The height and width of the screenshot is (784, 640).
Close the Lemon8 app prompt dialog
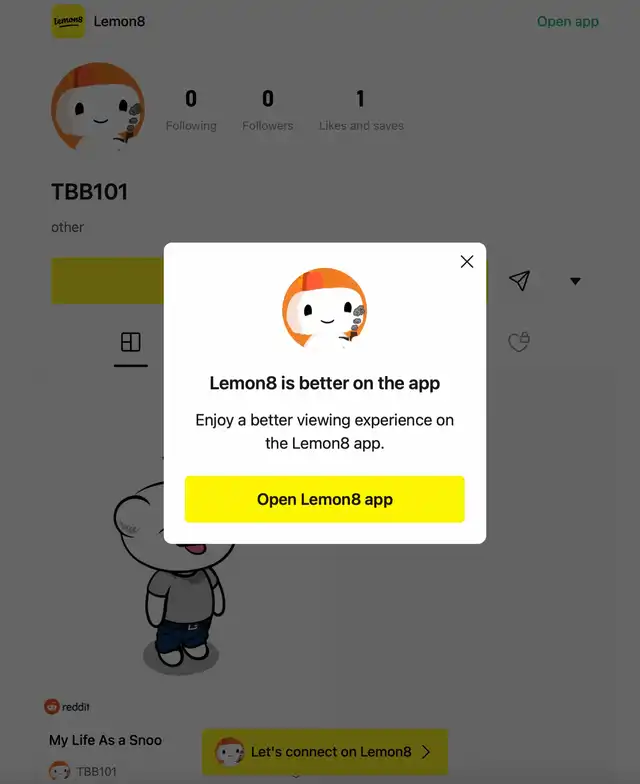pyautogui.click(x=466, y=261)
